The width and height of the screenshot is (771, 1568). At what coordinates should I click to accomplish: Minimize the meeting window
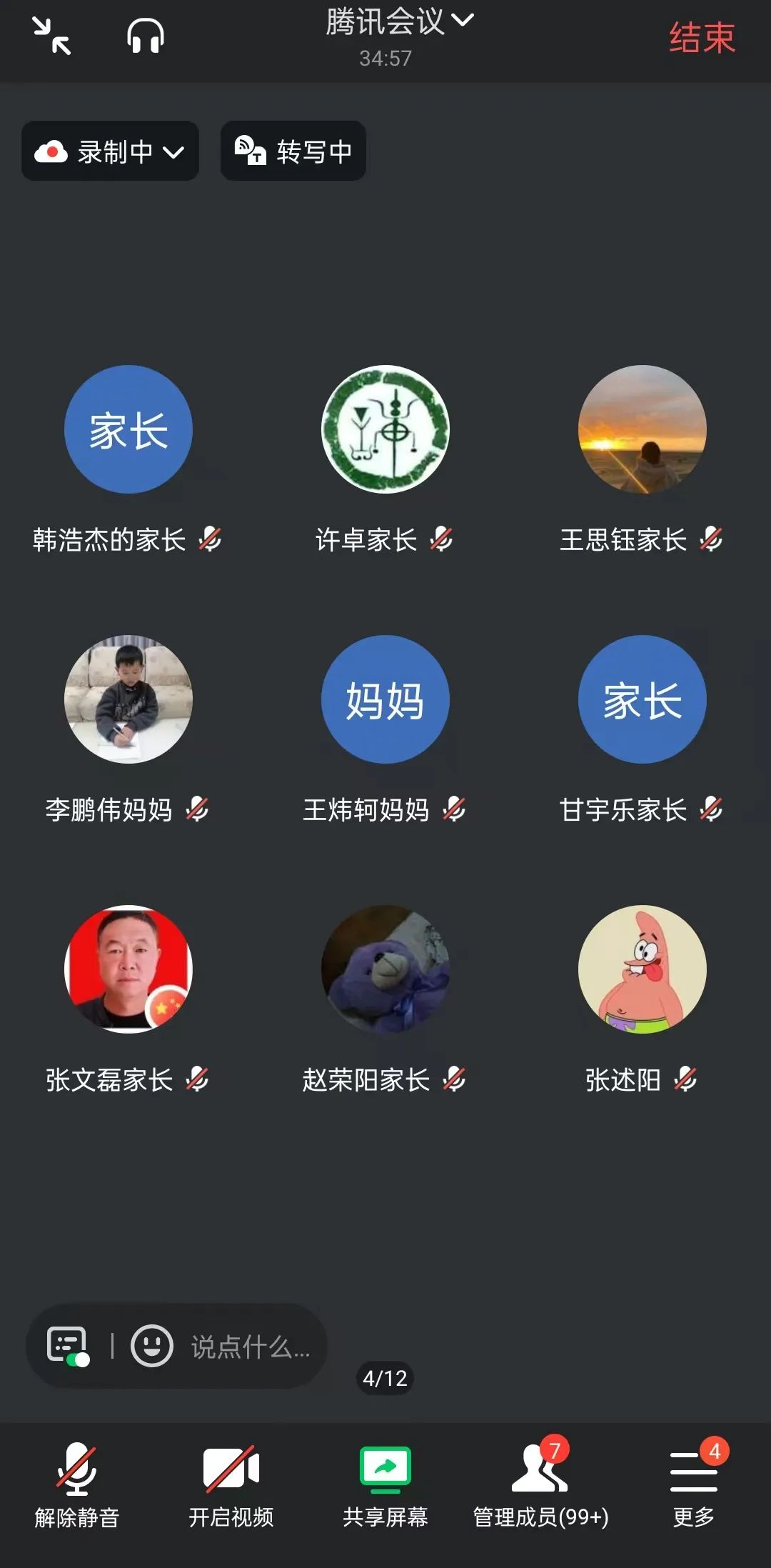coord(51,36)
